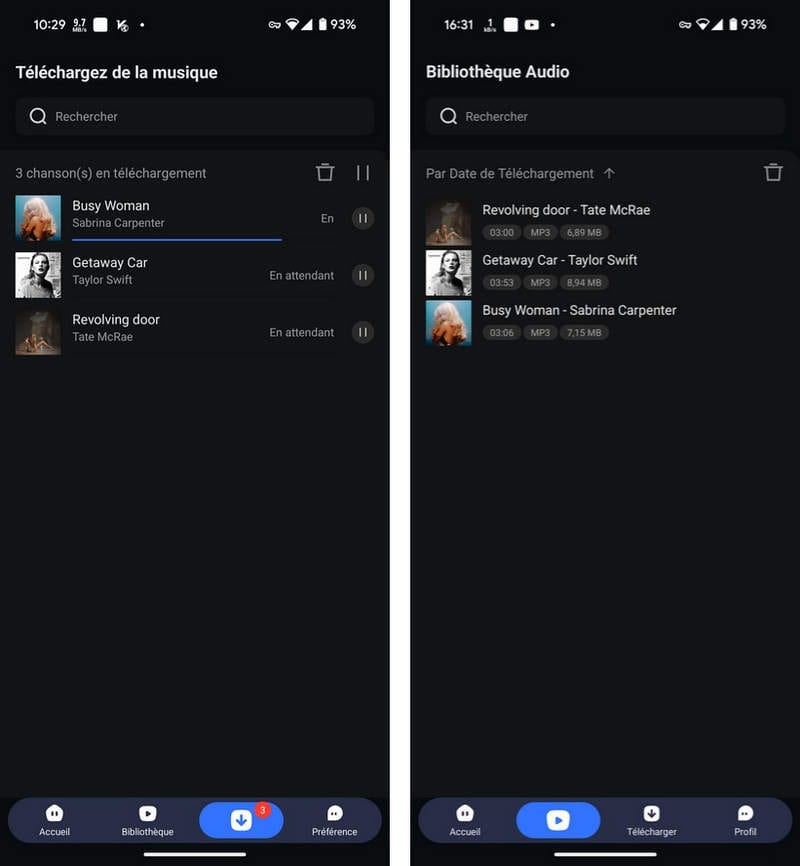Screen dimensions: 800x866
Task: Switch to the Télécharger tab
Action: click(x=651, y=821)
